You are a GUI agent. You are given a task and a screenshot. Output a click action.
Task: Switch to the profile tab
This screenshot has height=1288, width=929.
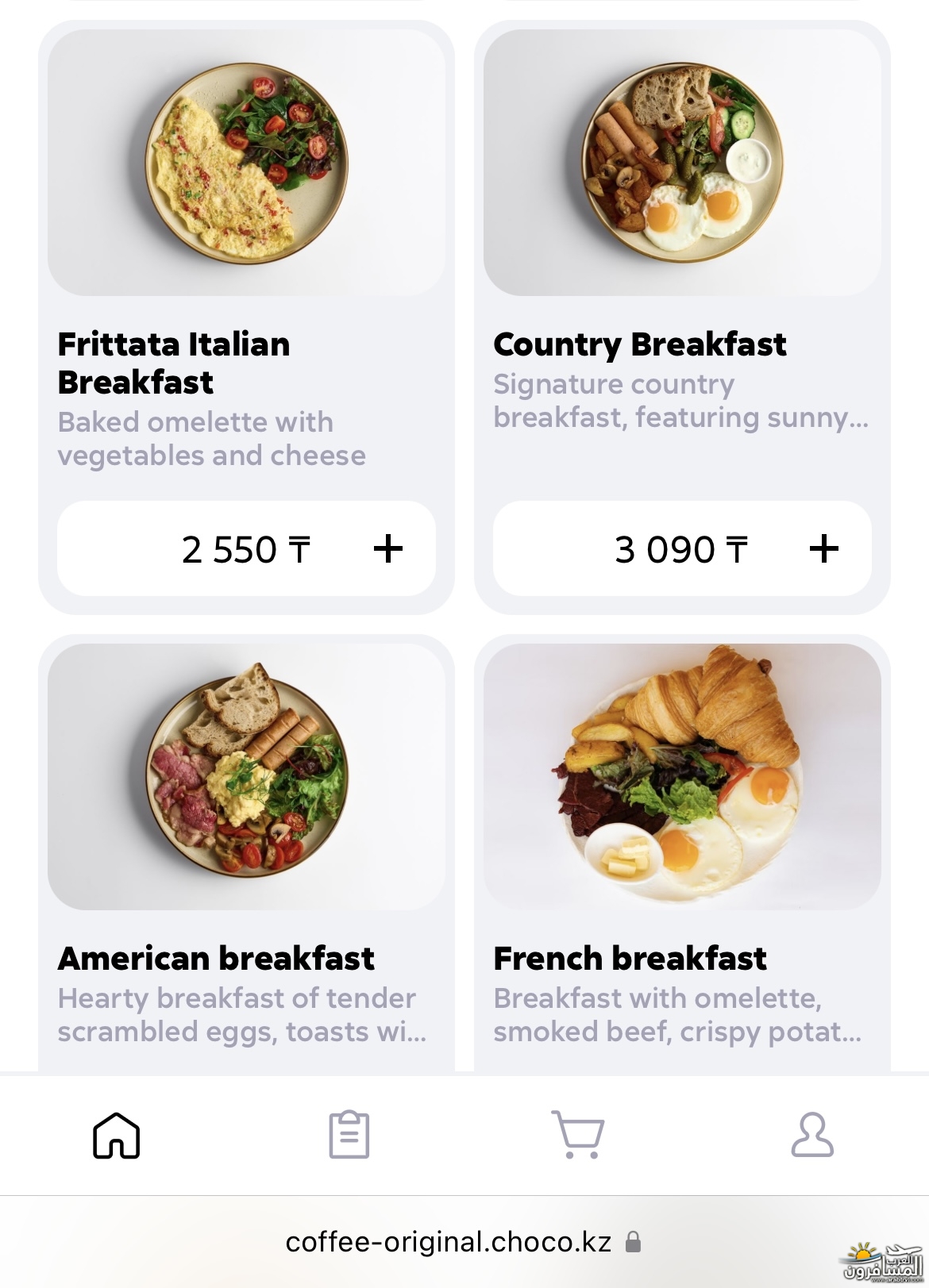pyautogui.click(x=811, y=1135)
